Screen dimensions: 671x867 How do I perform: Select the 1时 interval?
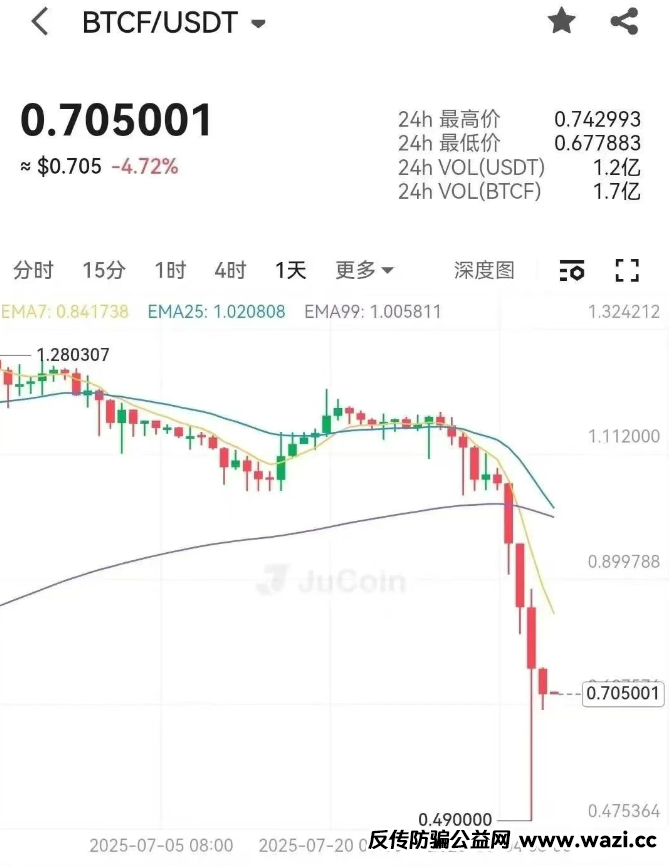(170, 270)
